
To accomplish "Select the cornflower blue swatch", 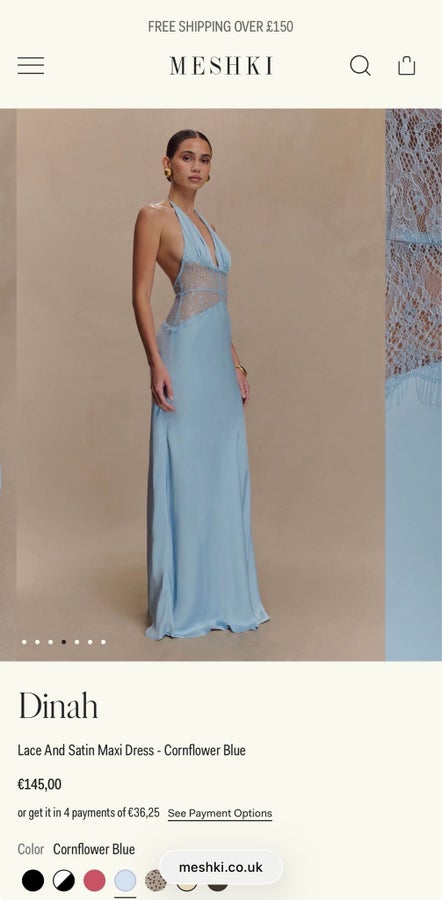I will [x=125, y=880].
